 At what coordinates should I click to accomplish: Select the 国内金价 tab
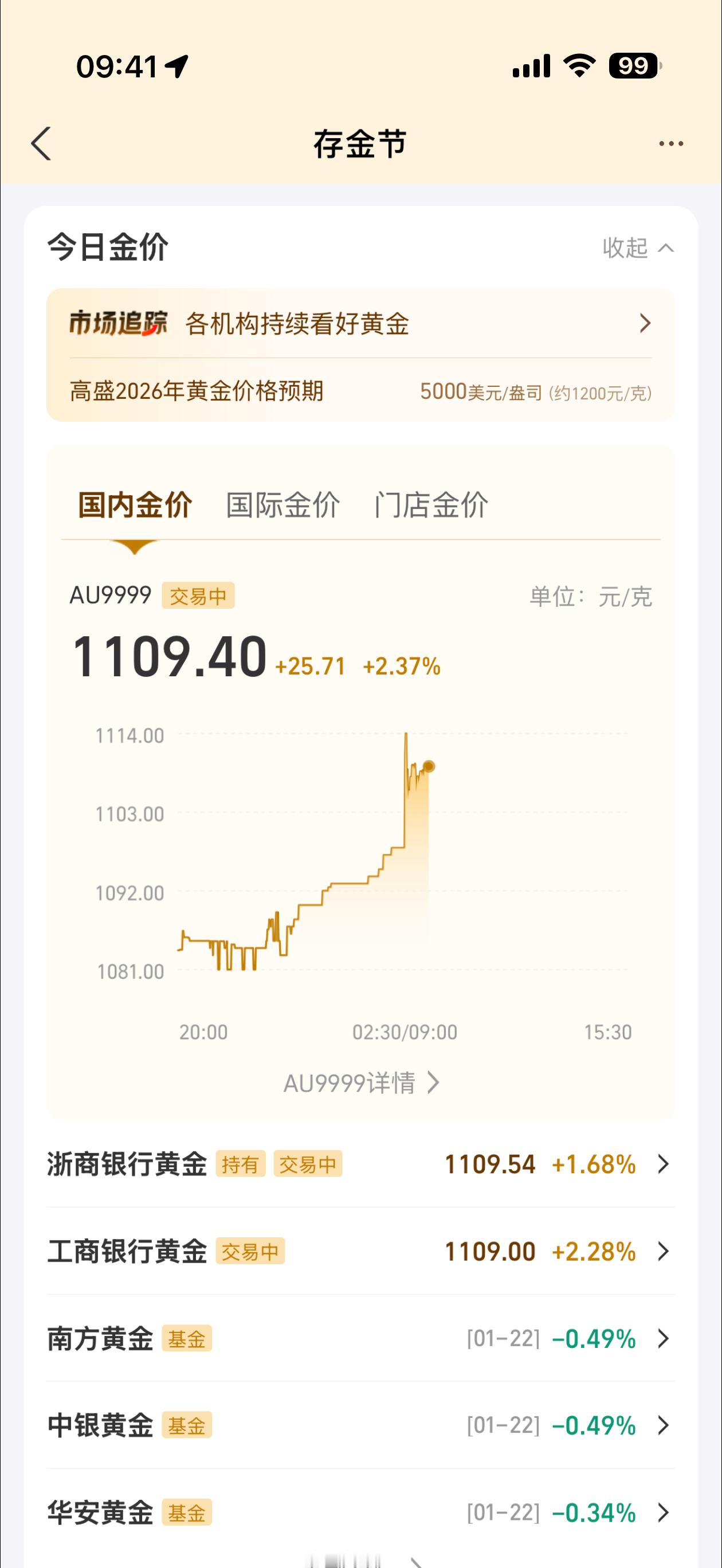point(136,504)
